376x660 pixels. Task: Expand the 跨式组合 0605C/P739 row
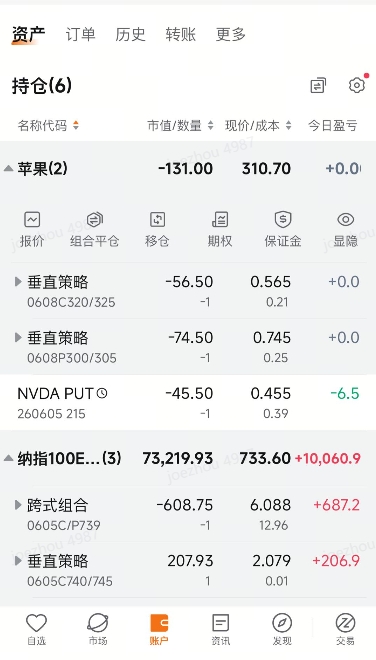188,514
